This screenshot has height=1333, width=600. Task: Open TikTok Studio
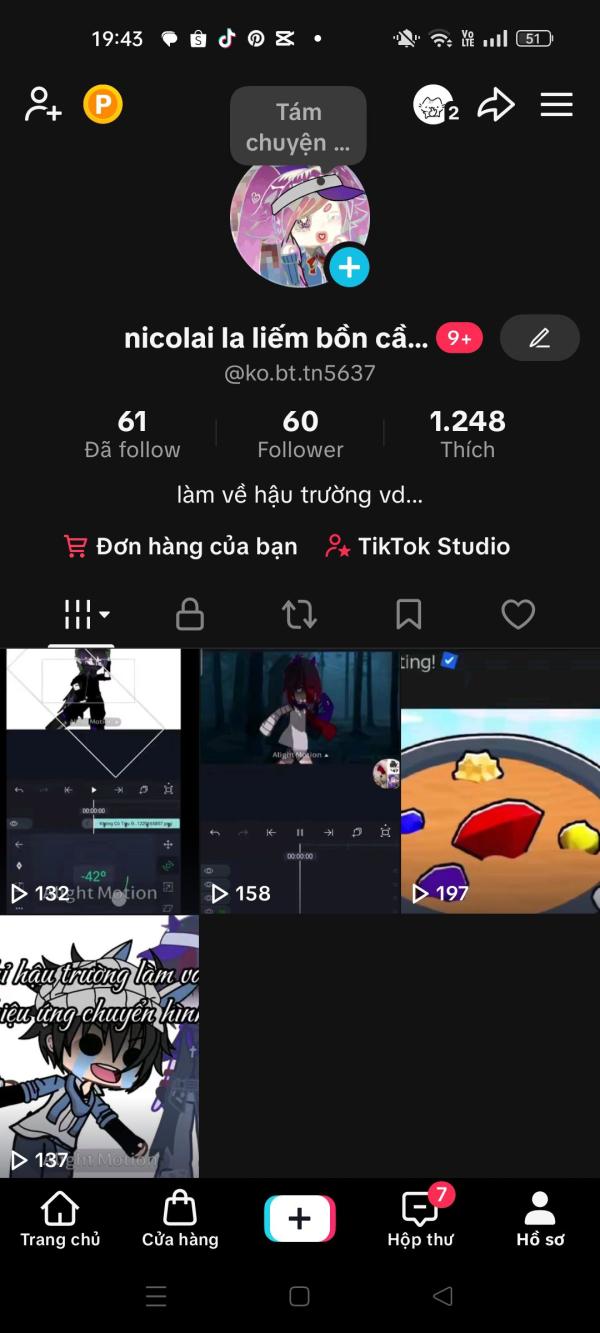pyautogui.click(x=418, y=546)
